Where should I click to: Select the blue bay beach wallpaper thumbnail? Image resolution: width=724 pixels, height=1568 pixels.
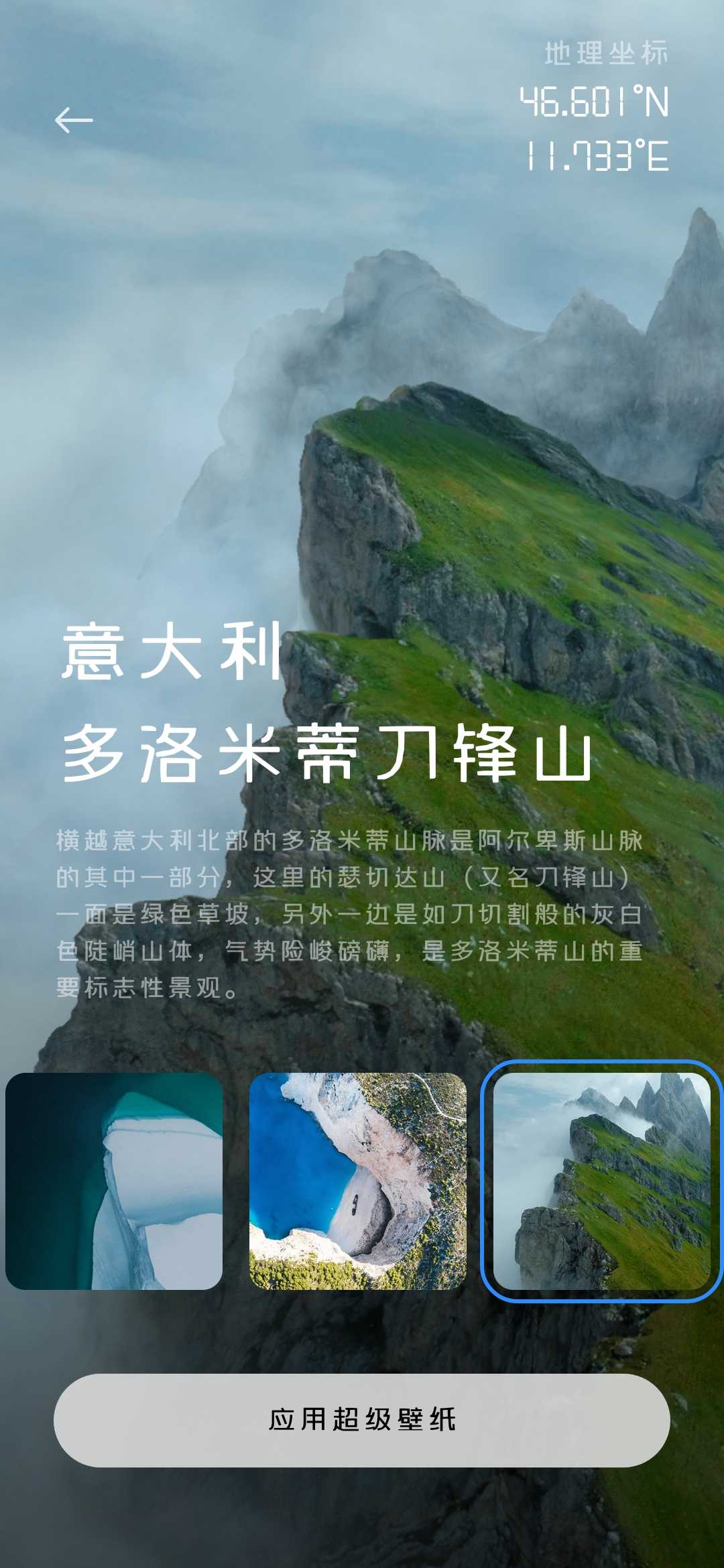(358, 1181)
